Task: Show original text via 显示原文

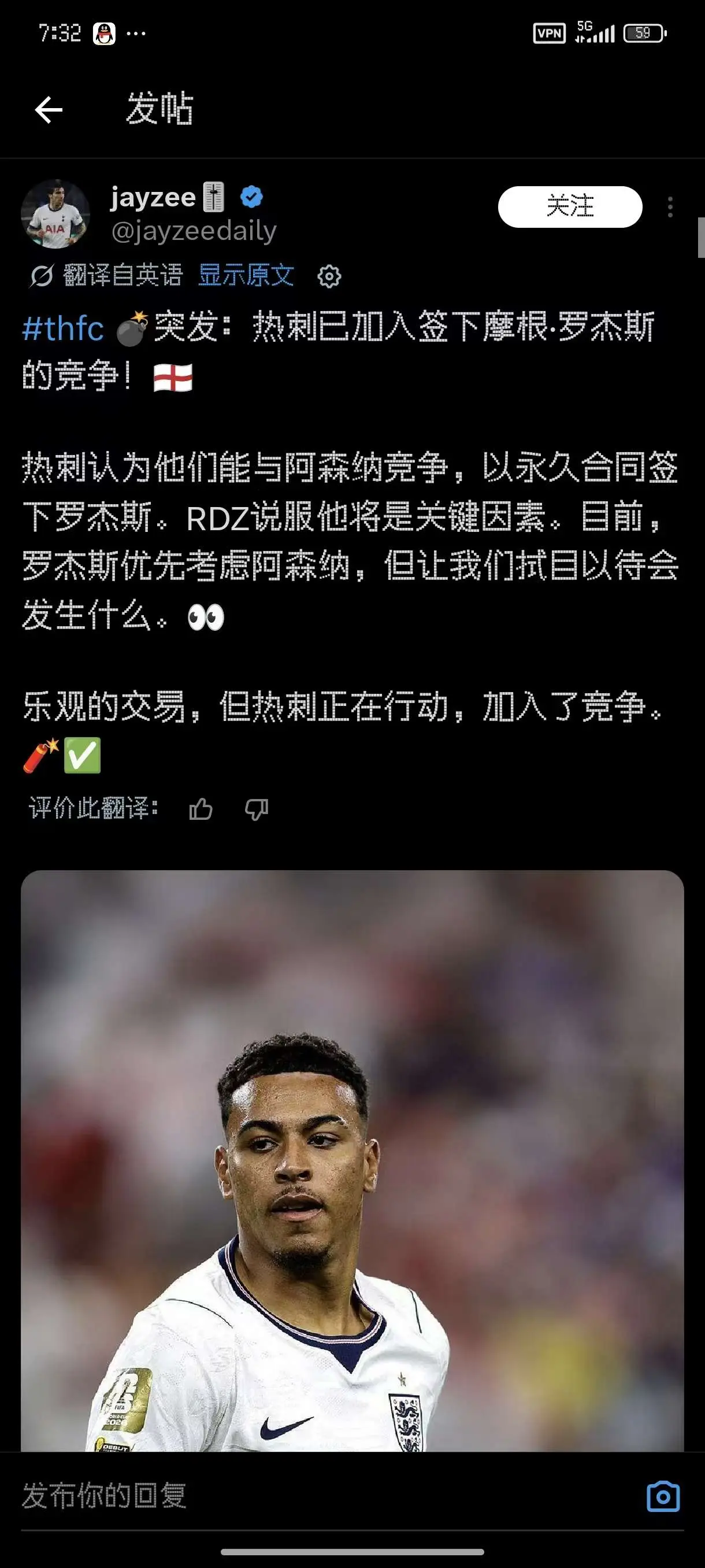Action: [246, 276]
